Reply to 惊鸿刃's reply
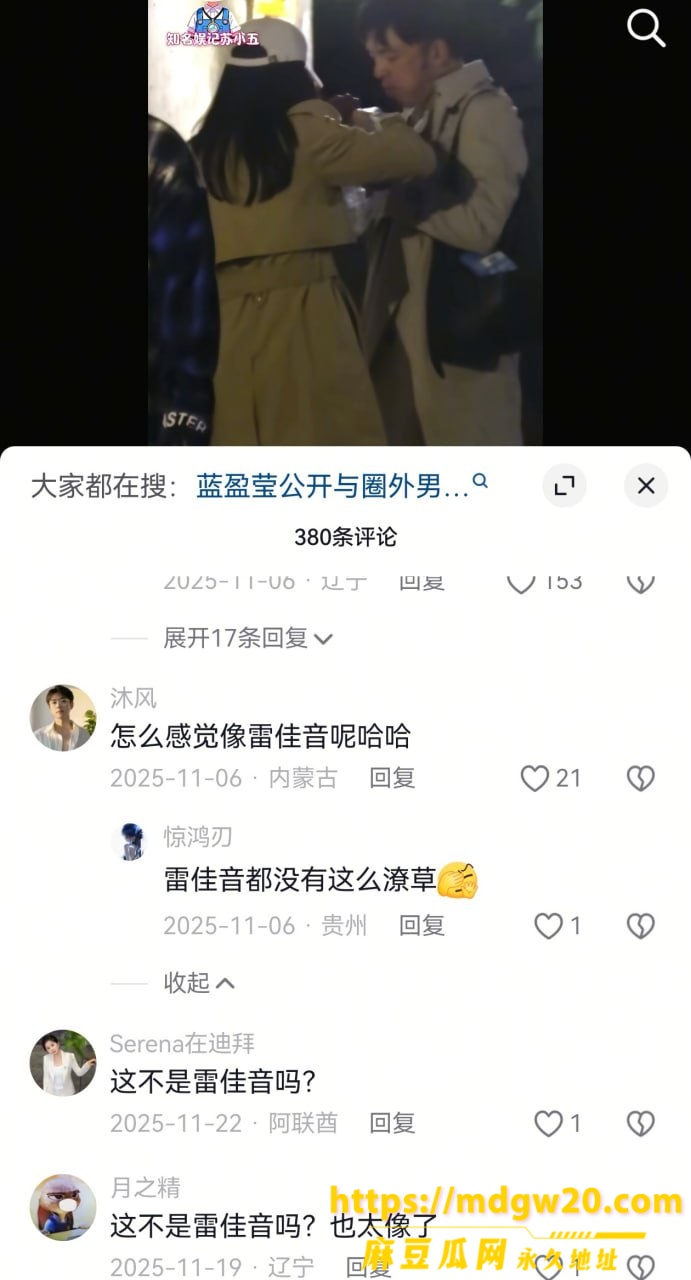The image size is (691, 1280). point(421,926)
